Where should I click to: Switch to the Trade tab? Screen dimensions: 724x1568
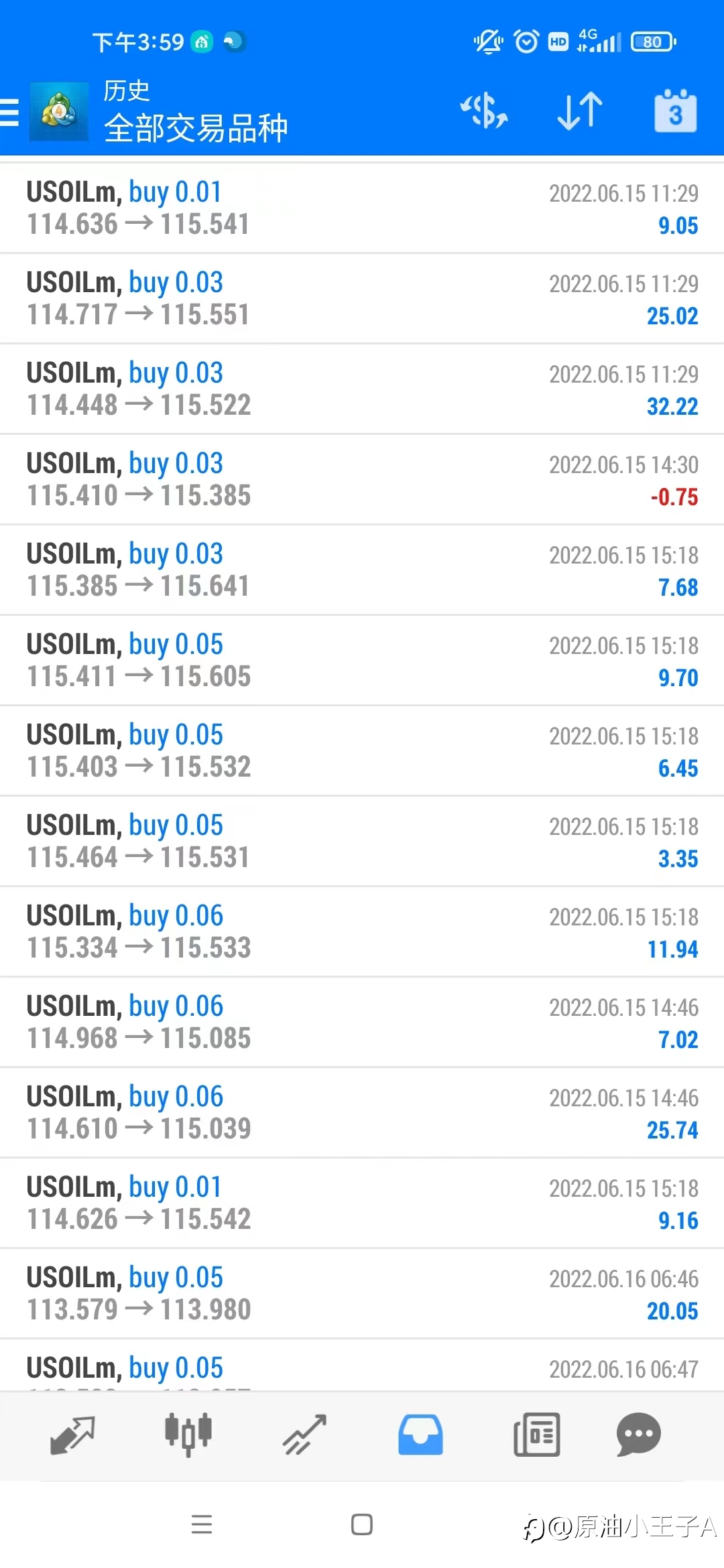[x=304, y=1435]
